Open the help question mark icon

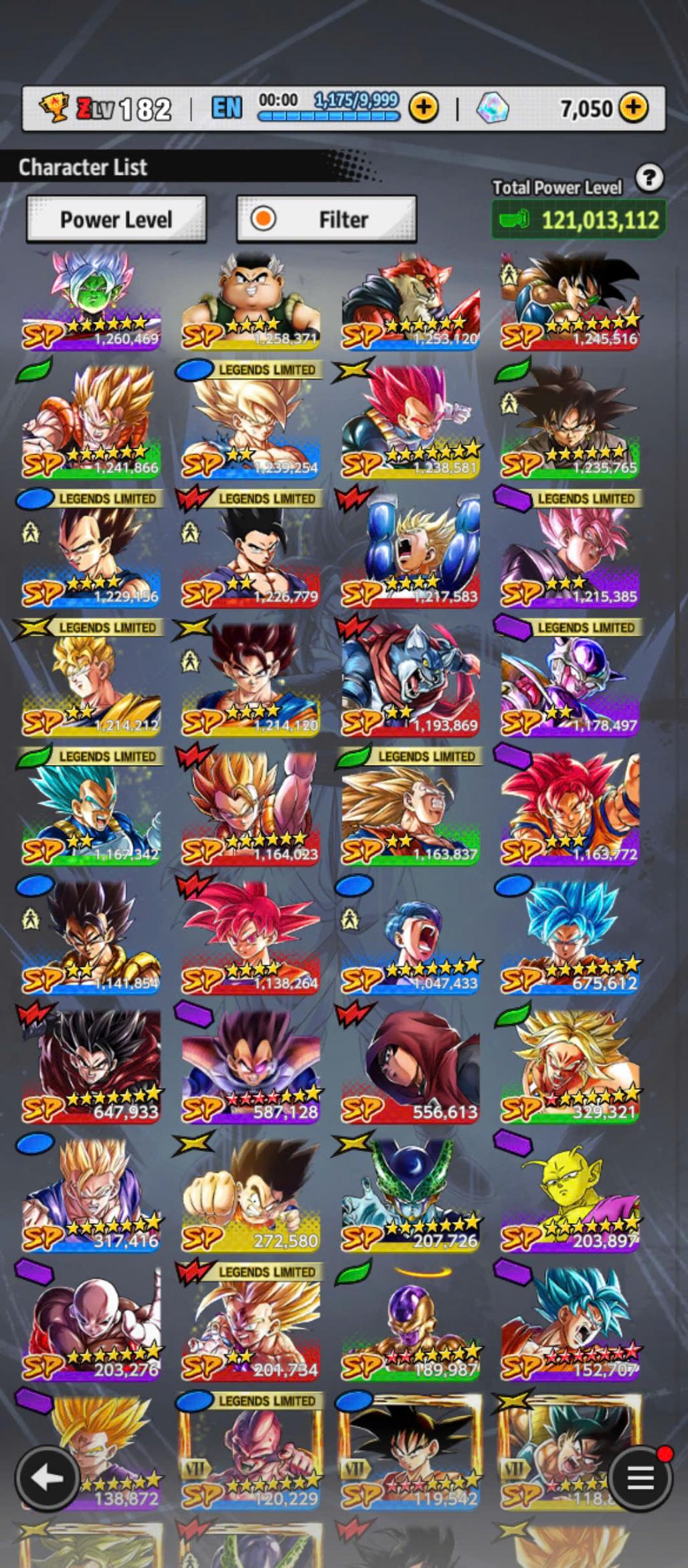(649, 178)
